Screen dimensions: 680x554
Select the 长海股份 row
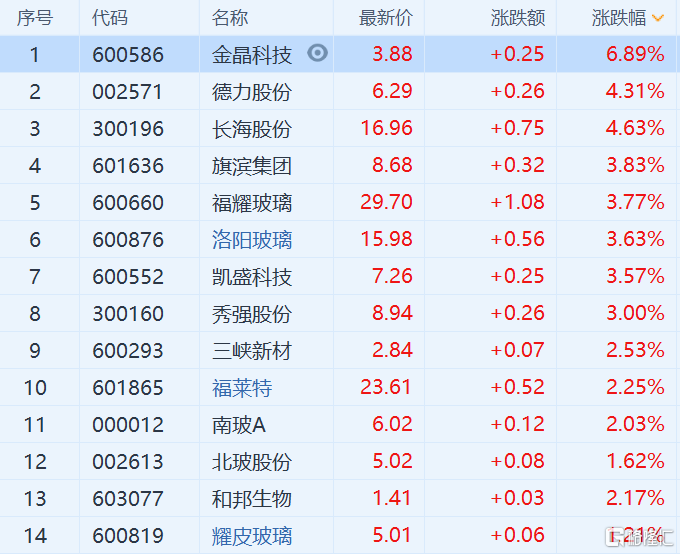tap(252, 128)
